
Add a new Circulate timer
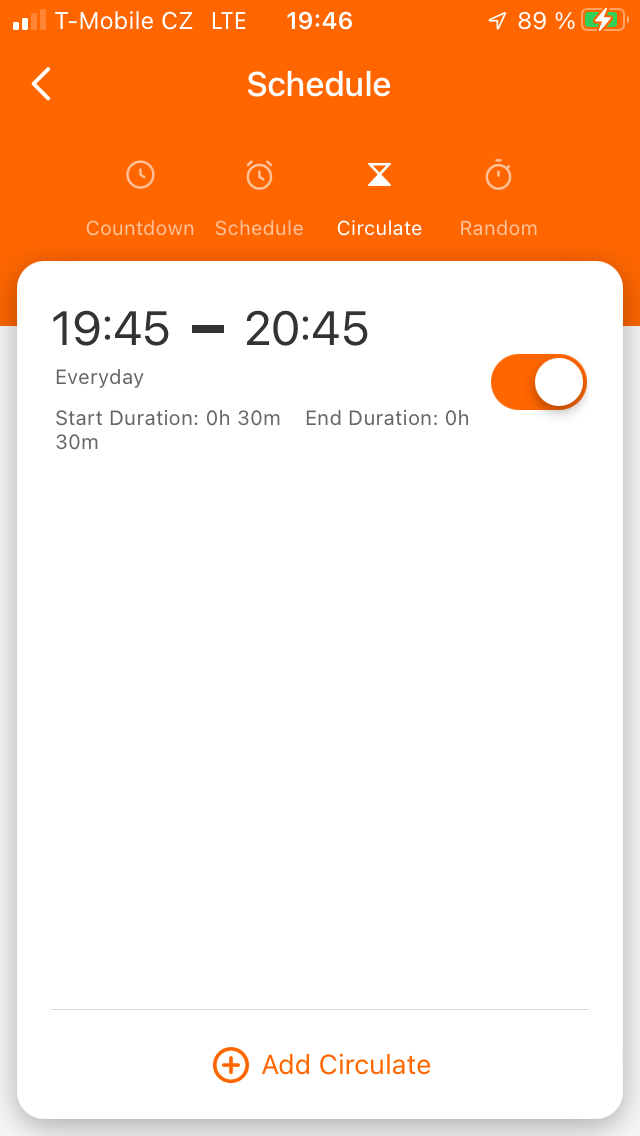pyautogui.click(x=321, y=1065)
